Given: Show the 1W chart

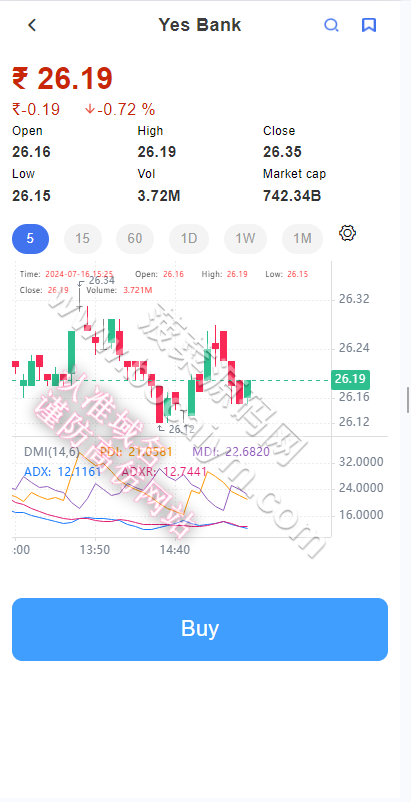Looking at the screenshot, I should (245, 239).
